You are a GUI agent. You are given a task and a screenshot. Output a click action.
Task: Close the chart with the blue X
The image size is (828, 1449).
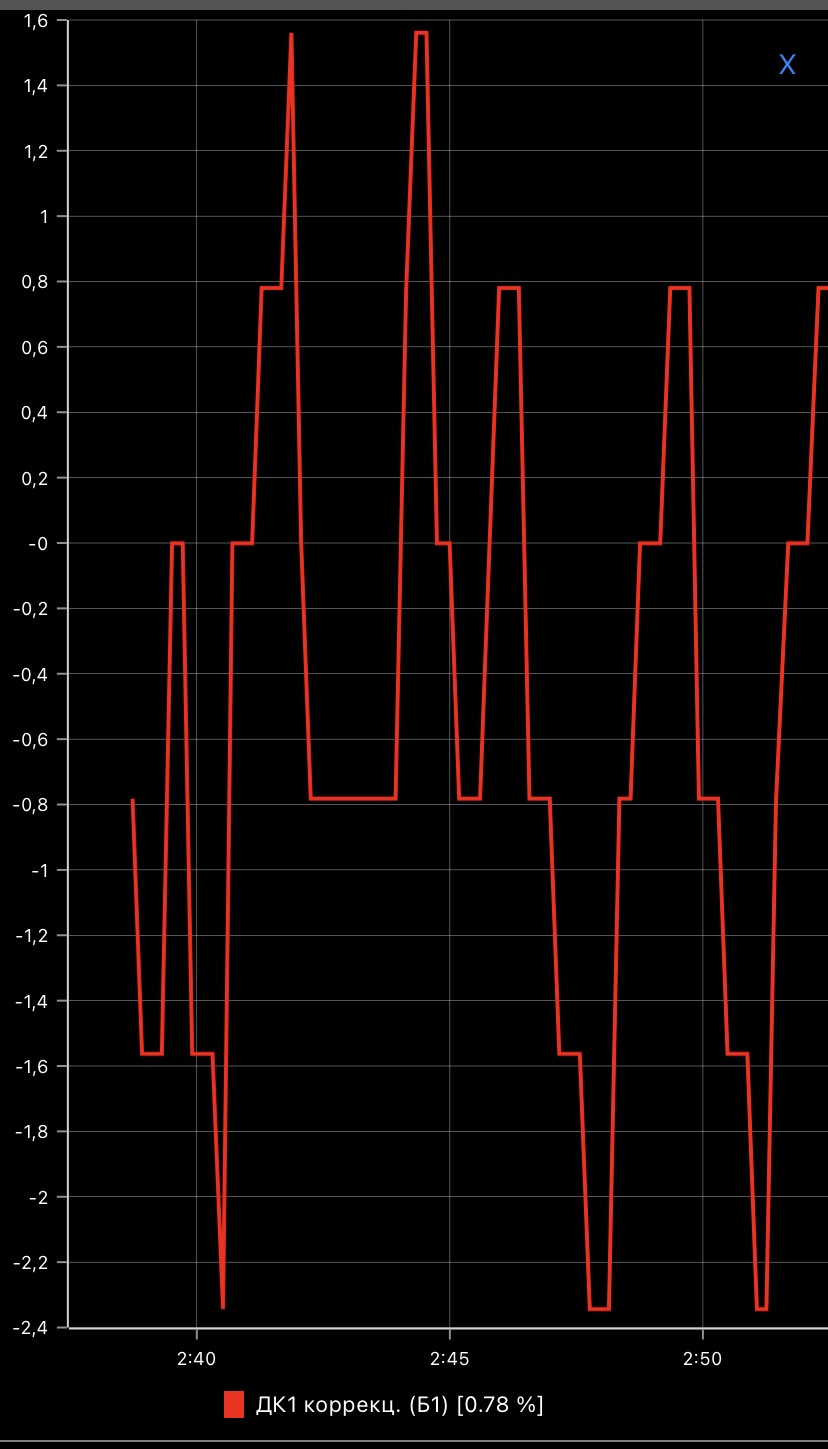(x=787, y=65)
